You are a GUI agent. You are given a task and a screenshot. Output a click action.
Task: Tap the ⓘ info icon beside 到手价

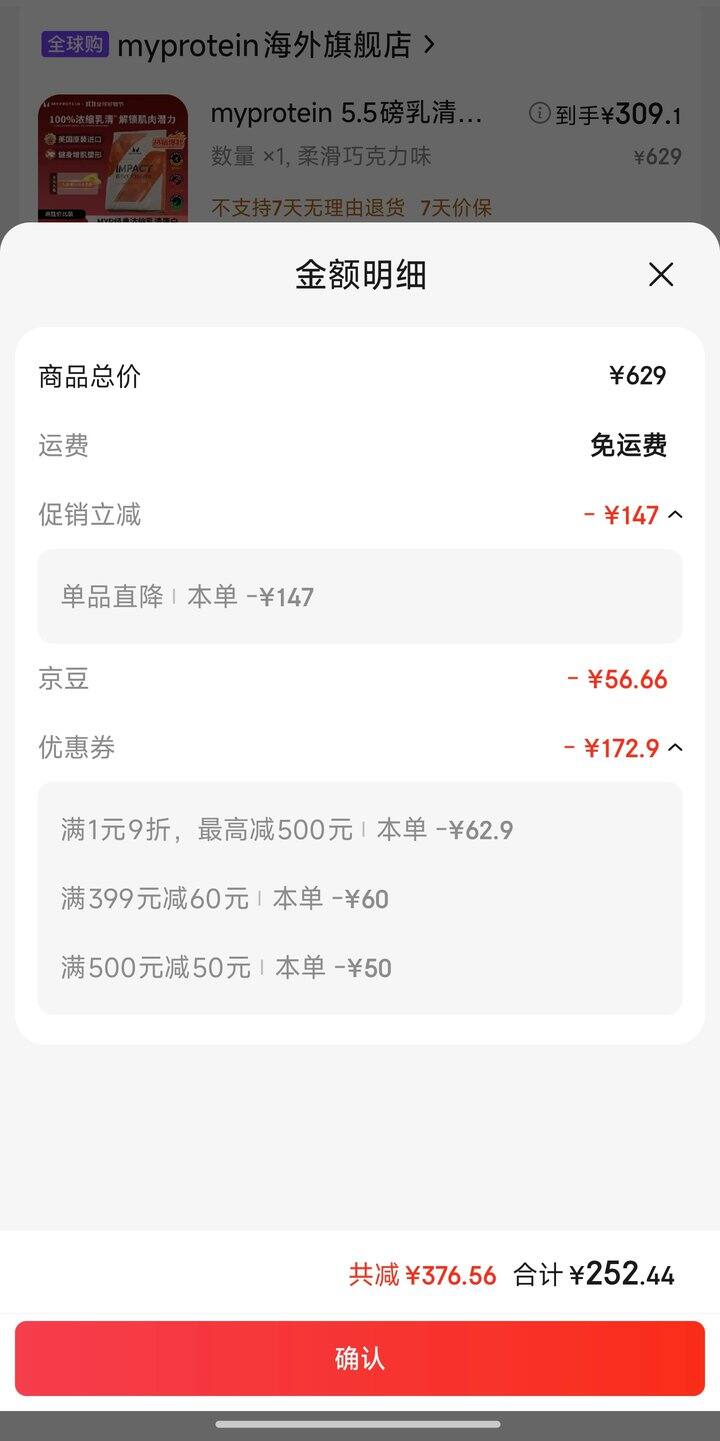[540, 113]
